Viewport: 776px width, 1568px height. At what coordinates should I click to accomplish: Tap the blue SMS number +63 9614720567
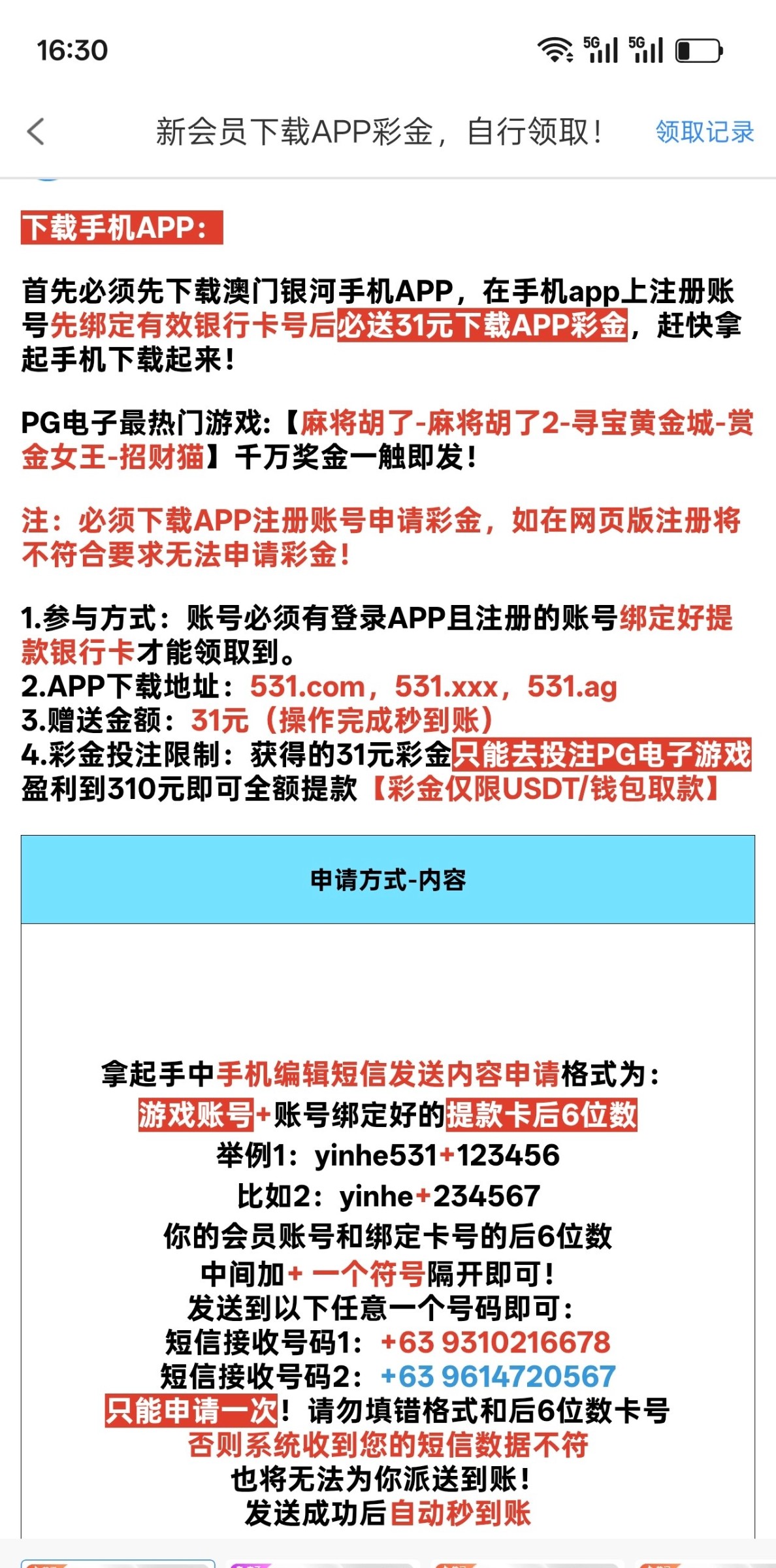point(498,1377)
